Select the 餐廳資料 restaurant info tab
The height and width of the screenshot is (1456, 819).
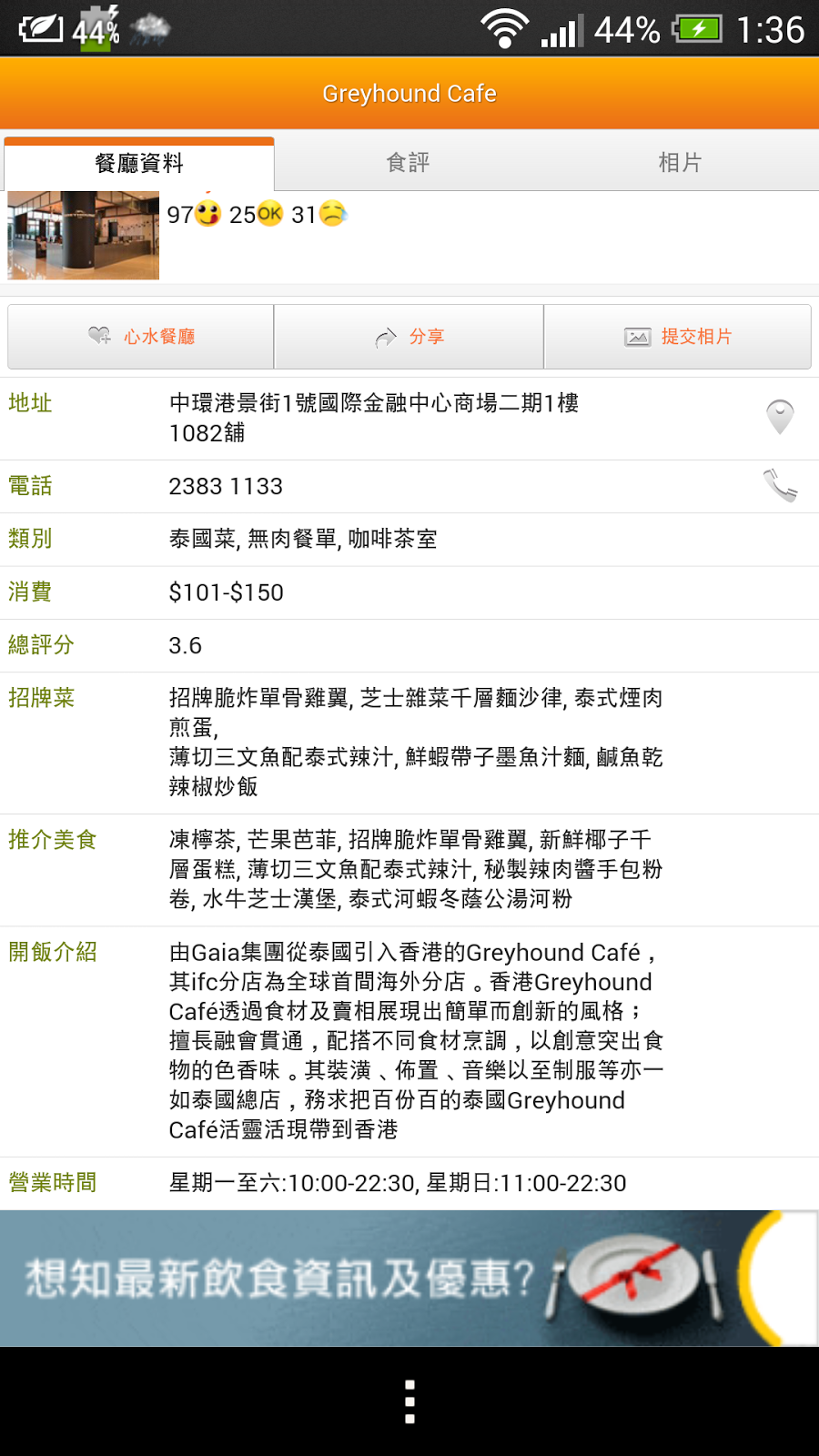tap(139, 163)
